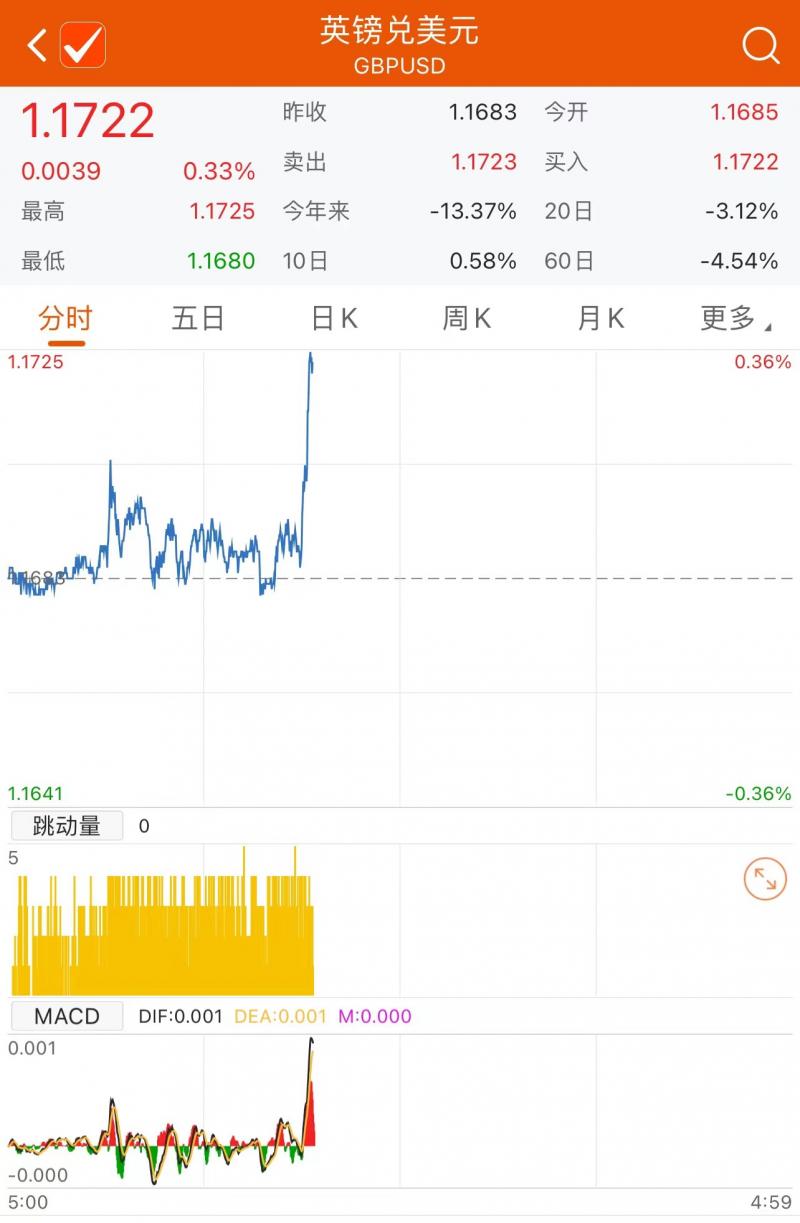View the 周K weekly chart

point(467,319)
